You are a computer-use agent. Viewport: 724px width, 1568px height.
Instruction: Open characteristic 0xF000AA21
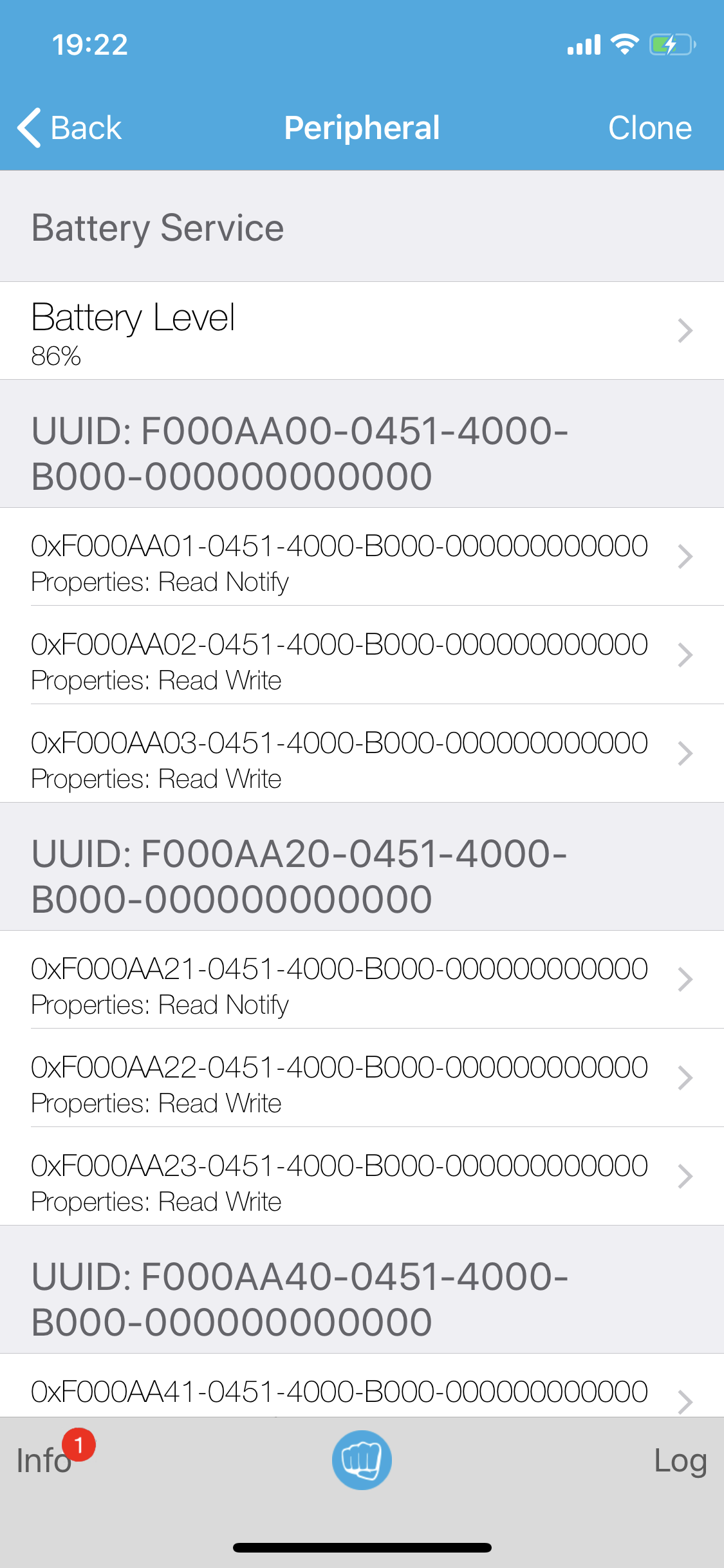tap(360, 980)
